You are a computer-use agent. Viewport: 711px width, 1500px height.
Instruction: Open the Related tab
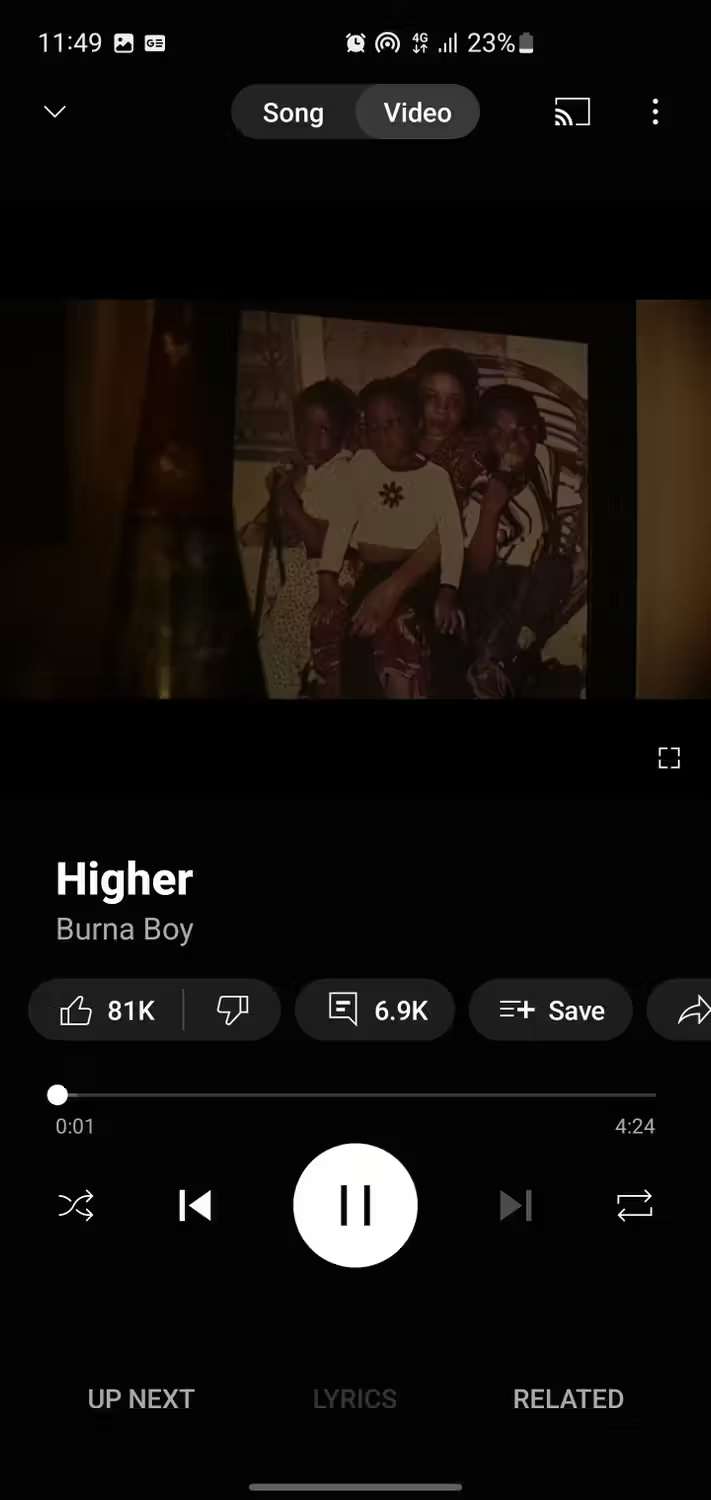(x=568, y=1399)
